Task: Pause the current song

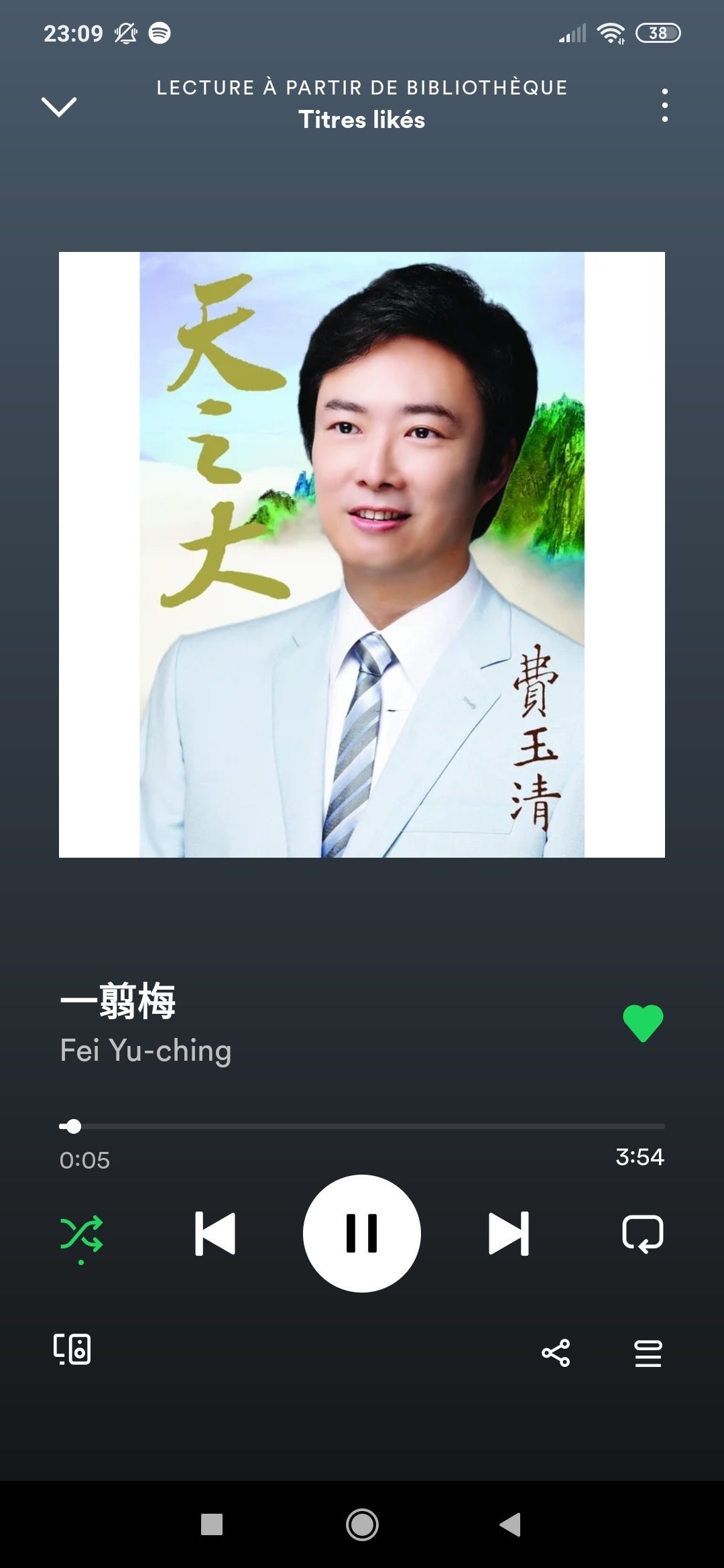Action: (x=362, y=1233)
